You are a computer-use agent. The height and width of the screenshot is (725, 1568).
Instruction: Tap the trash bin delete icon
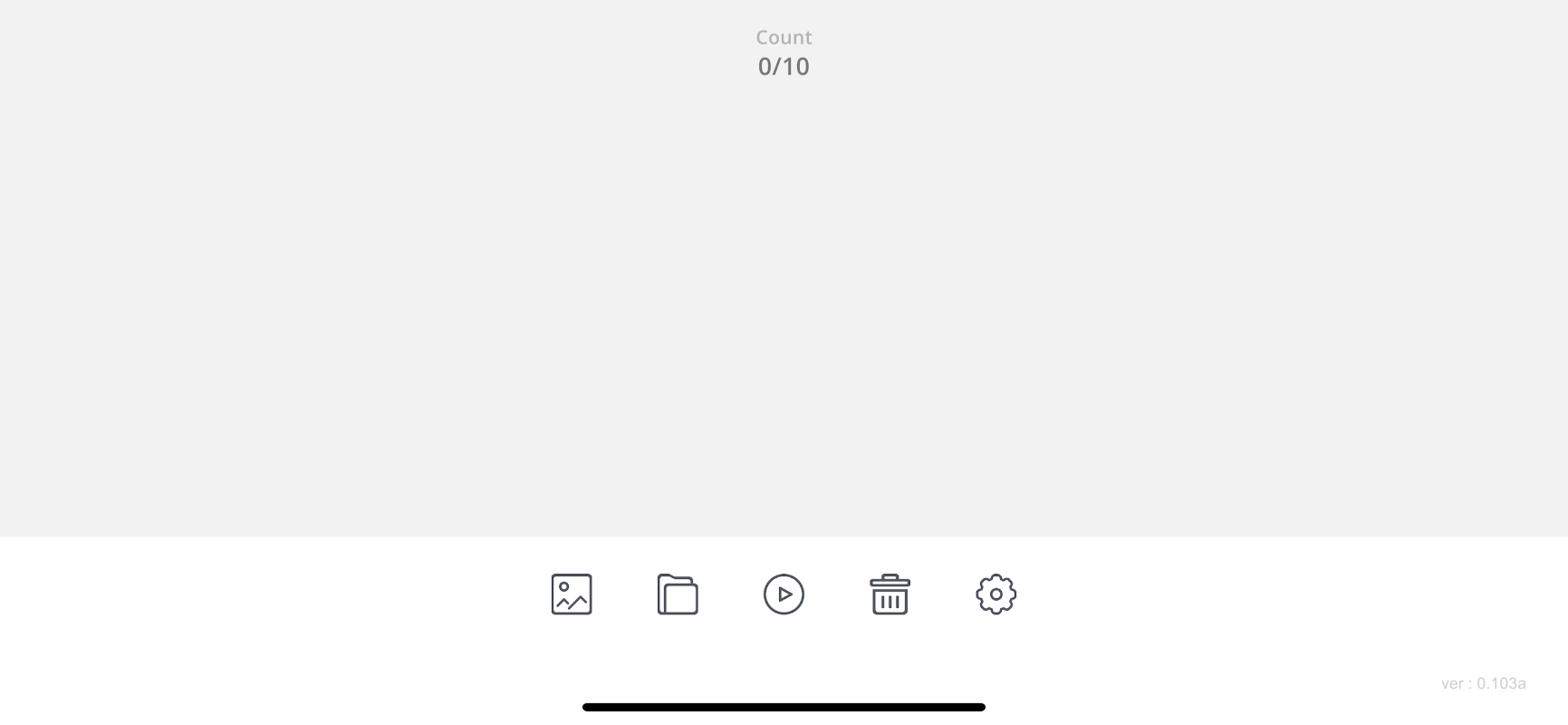coord(890,594)
